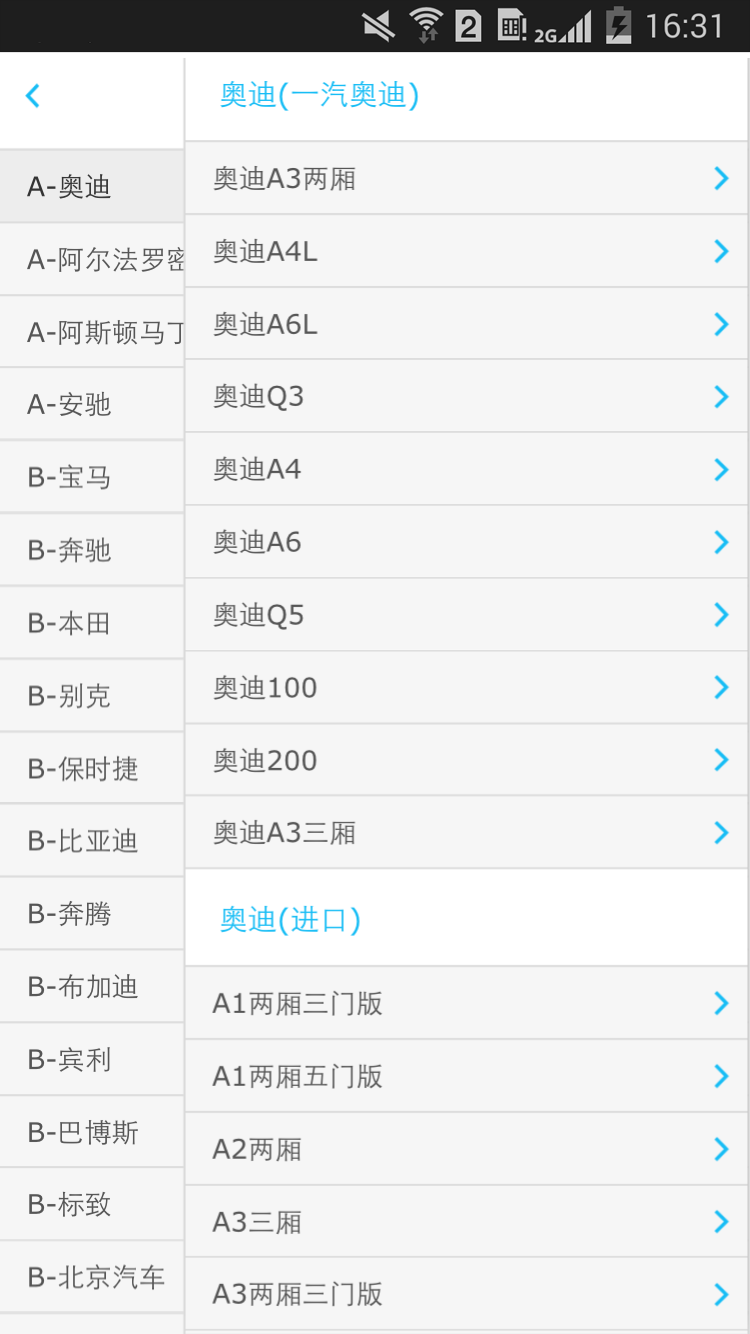
Task: Open the A2两厢 row
Action: 466,1150
